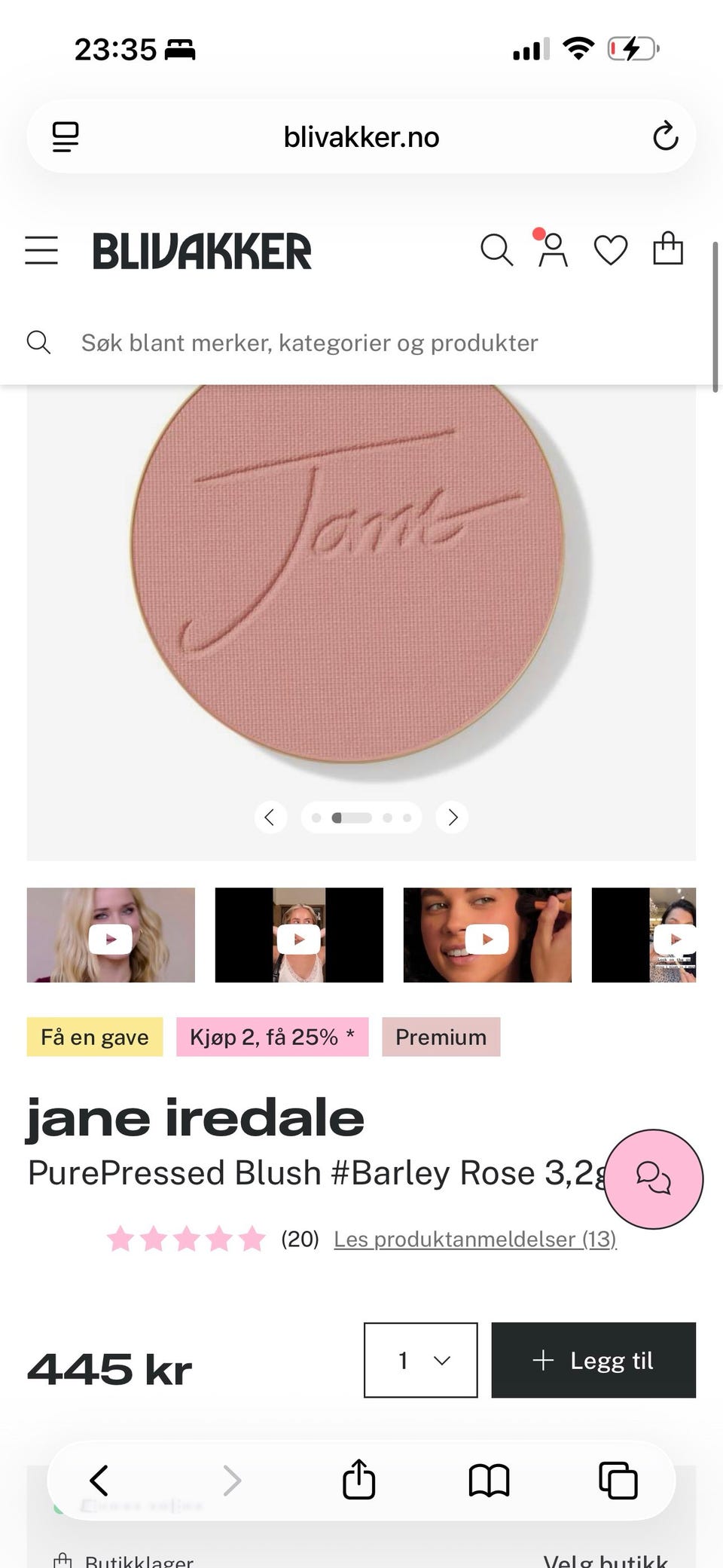Screen dimensions: 723x1568
Task: Tap the 'Kjøp 2, få 25%' offer badge
Action: click(x=273, y=1037)
